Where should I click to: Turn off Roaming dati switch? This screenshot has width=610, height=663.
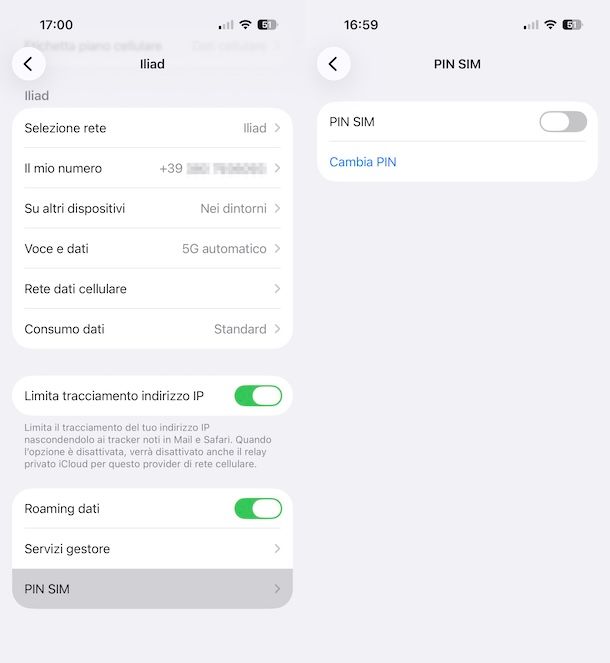pos(258,508)
